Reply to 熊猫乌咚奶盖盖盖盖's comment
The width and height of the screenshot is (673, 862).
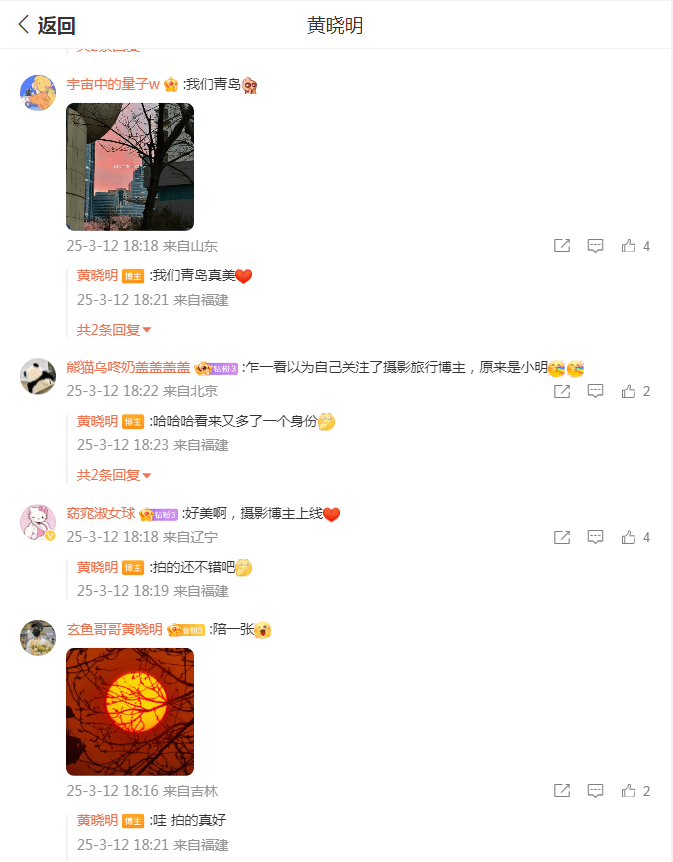595,391
